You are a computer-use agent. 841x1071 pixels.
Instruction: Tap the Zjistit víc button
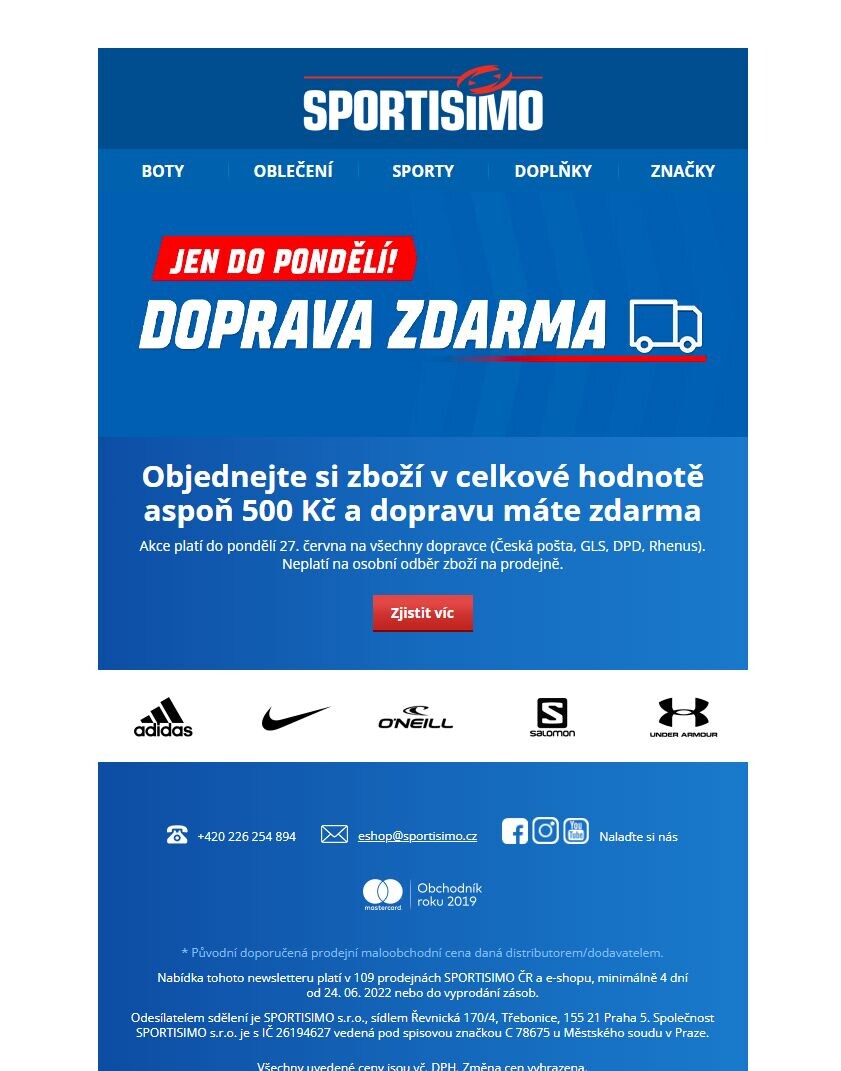422,613
